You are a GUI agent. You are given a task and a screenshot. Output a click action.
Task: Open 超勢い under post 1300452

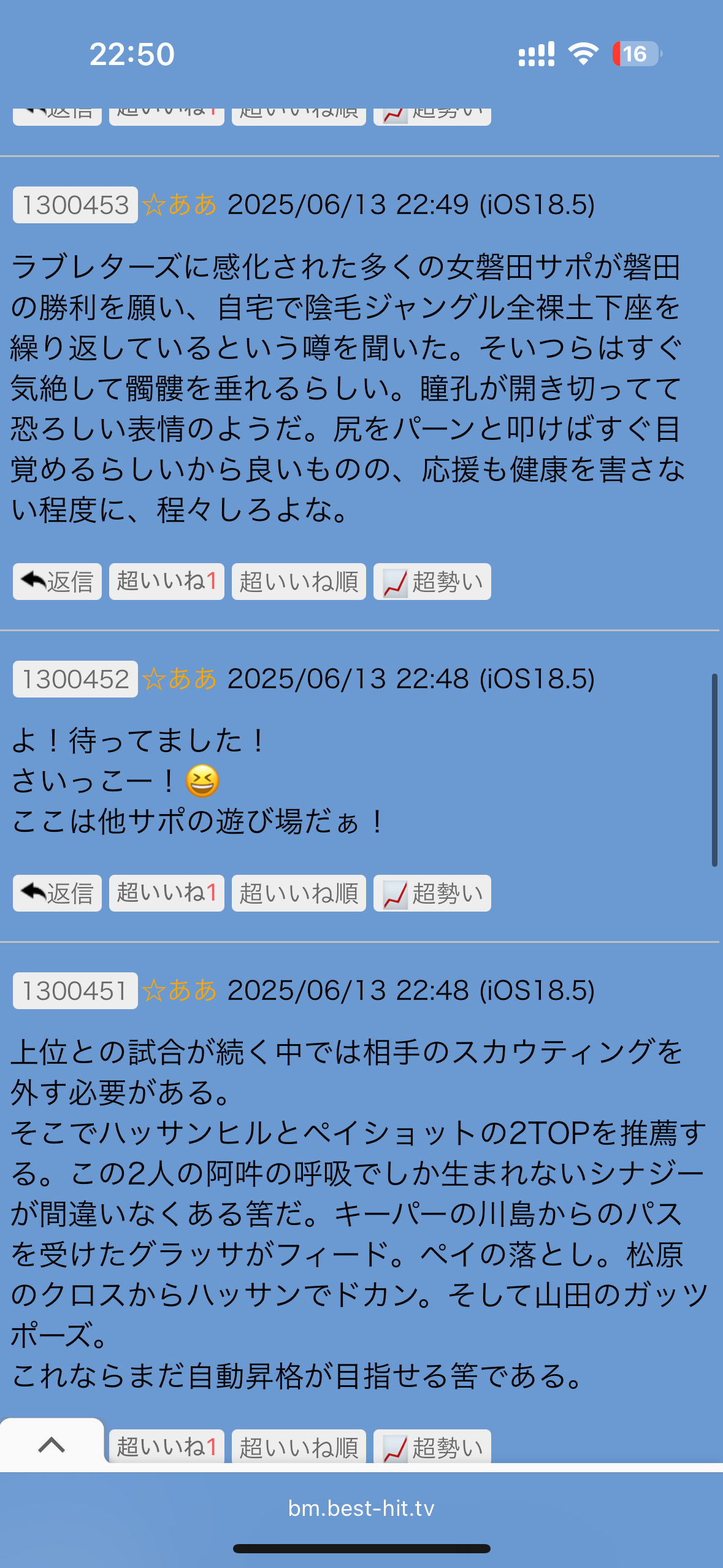(x=432, y=893)
